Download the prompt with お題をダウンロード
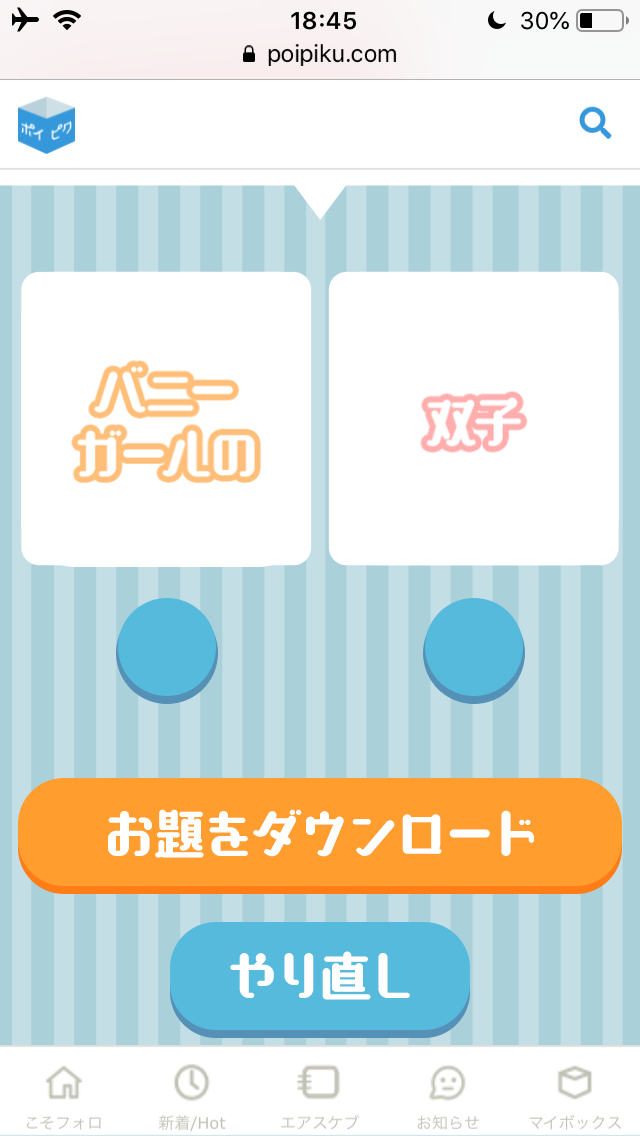 320,834
